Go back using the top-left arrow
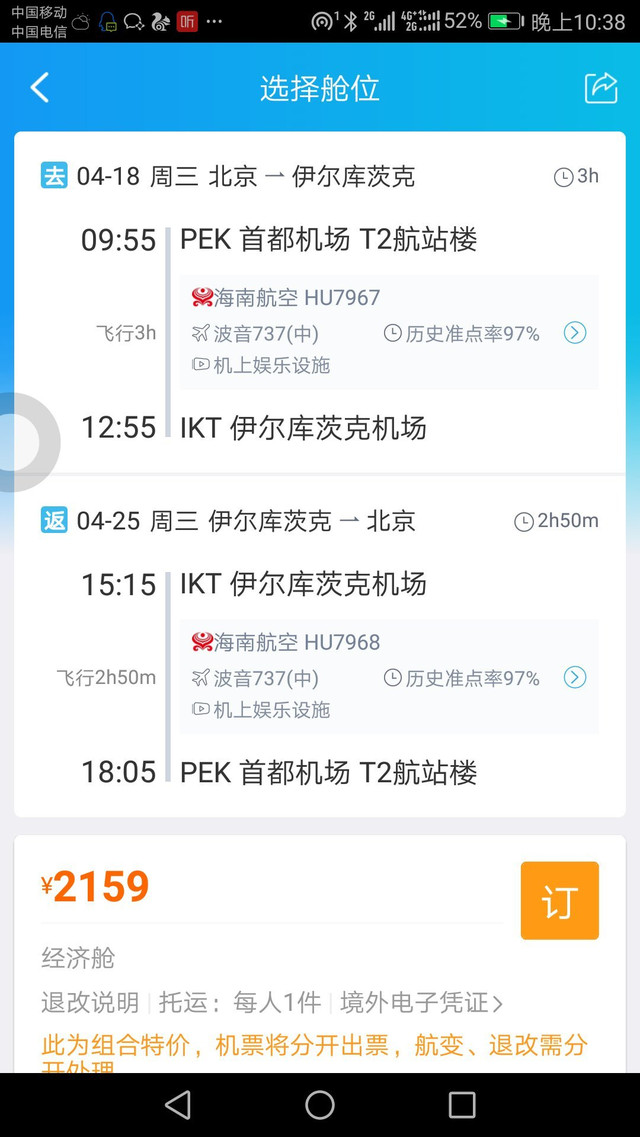Screen dimensions: 640x1137 coord(40,88)
